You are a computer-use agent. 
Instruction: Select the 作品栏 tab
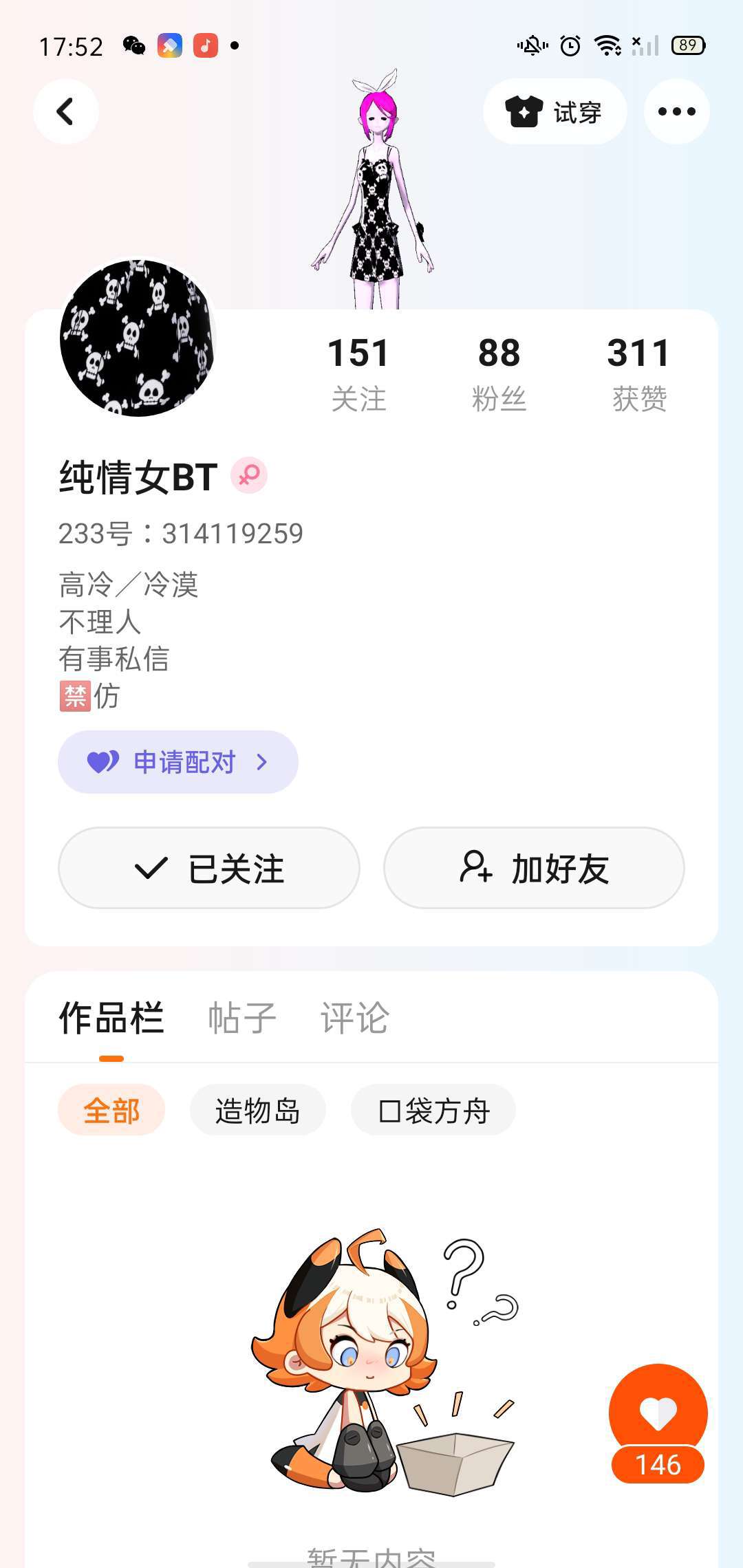click(111, 1019)
